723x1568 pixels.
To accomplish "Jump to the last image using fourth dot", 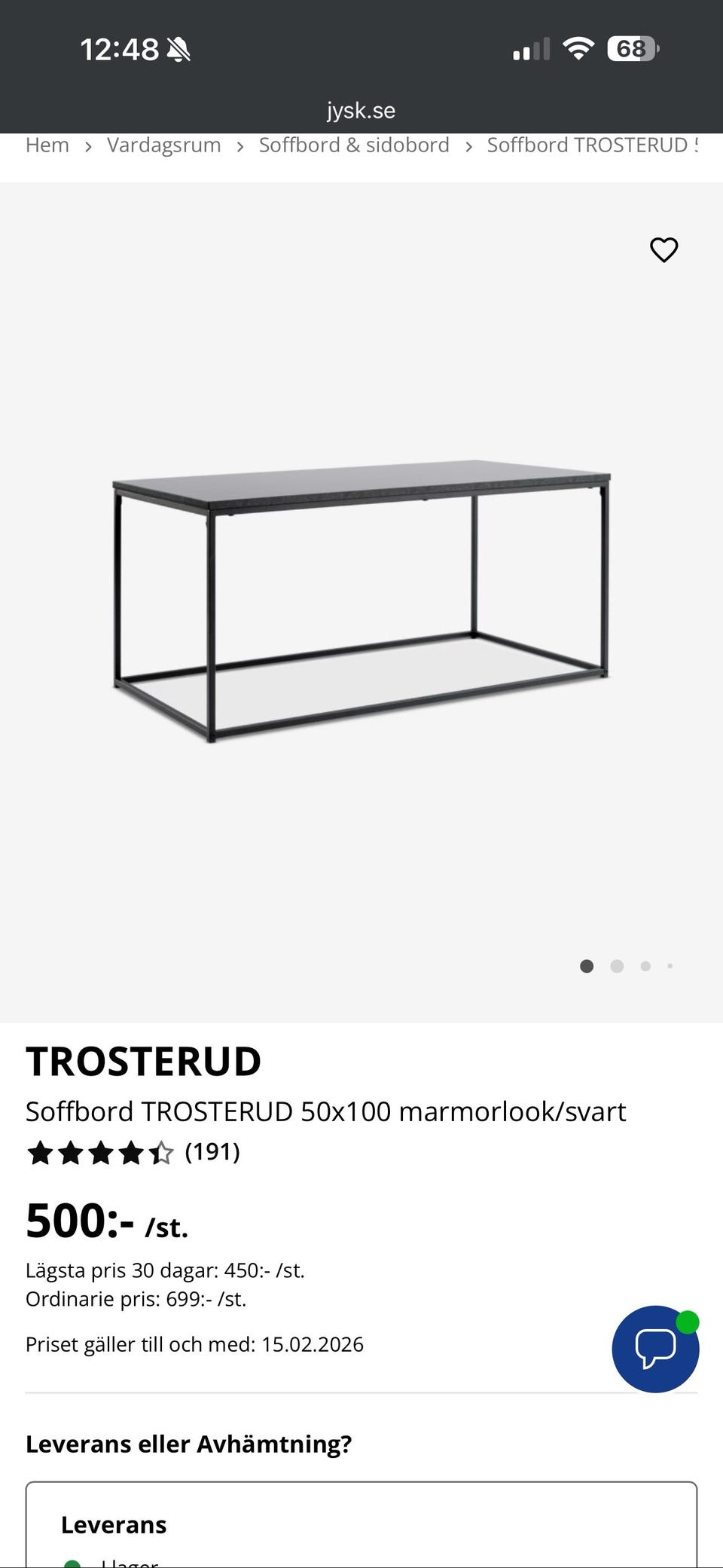I will (670, 965).
